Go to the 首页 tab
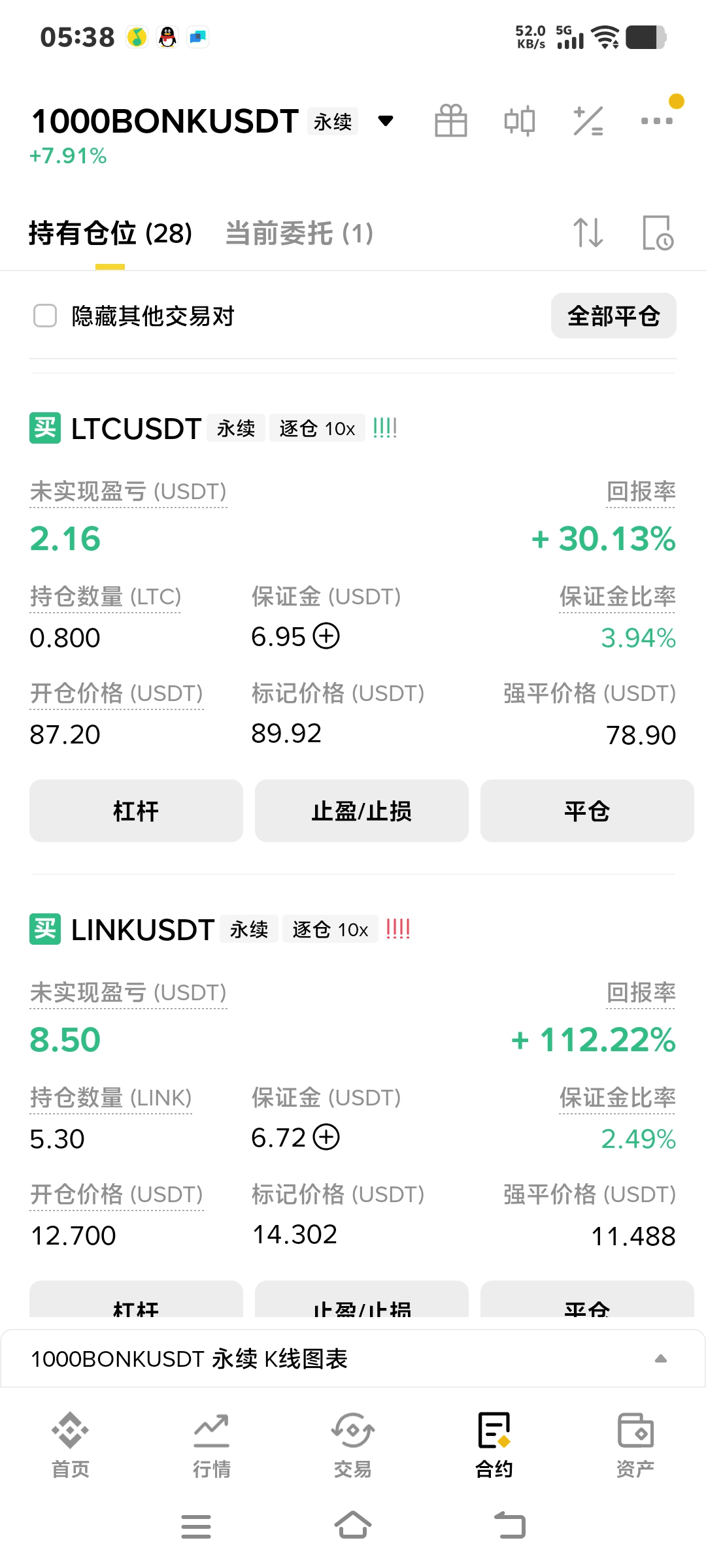This screenshot has height=1568, width=706. coord(71,1444)
